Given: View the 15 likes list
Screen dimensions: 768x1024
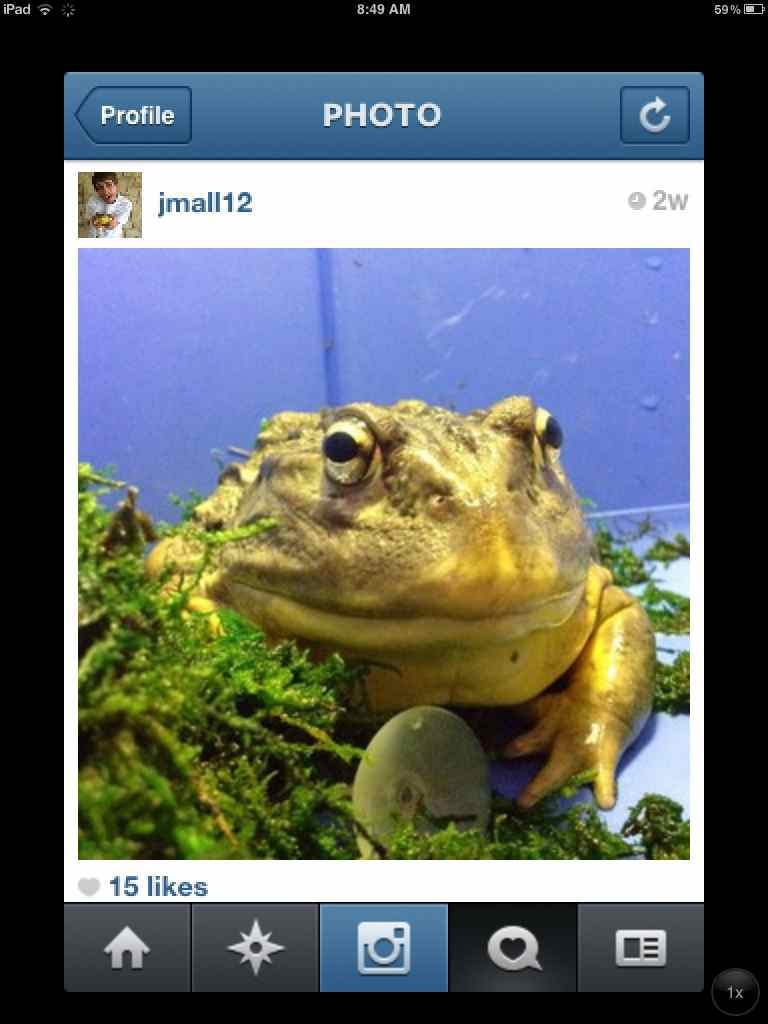Looking at the screenshot, I should click(157, 886).
